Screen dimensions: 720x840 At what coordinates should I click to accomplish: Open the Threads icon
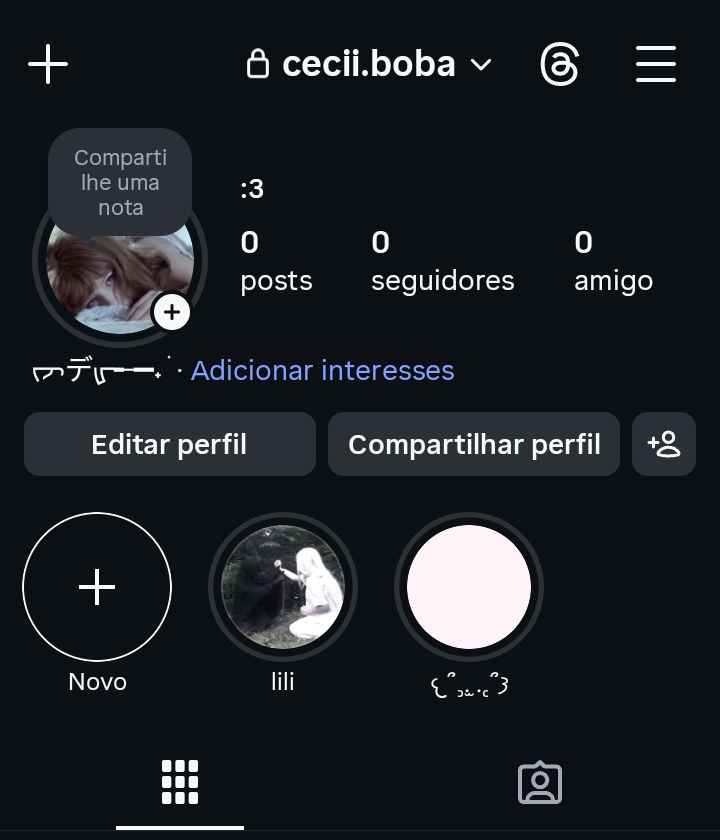[x=559, y=65]
